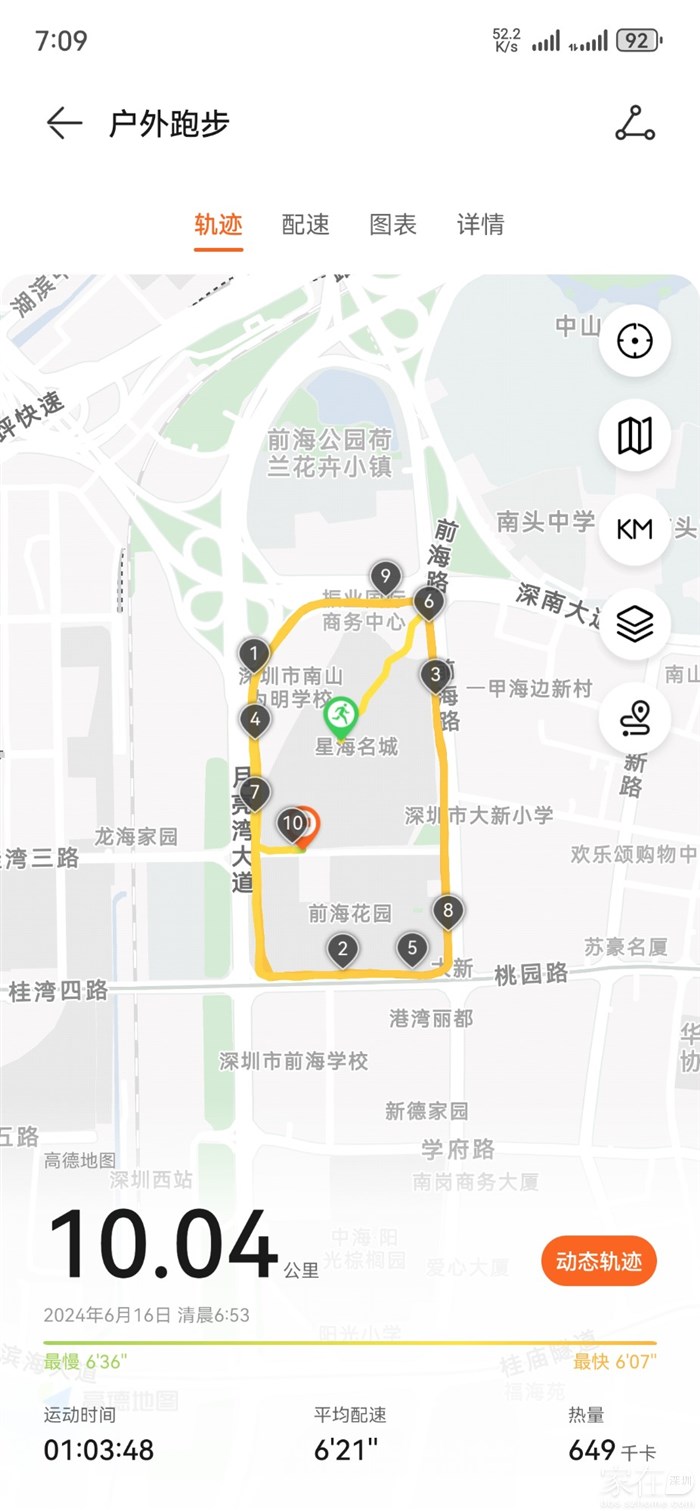Open the map layers options
The image size is (700, 1511).
pyautogui.click(x=634, y=624)
